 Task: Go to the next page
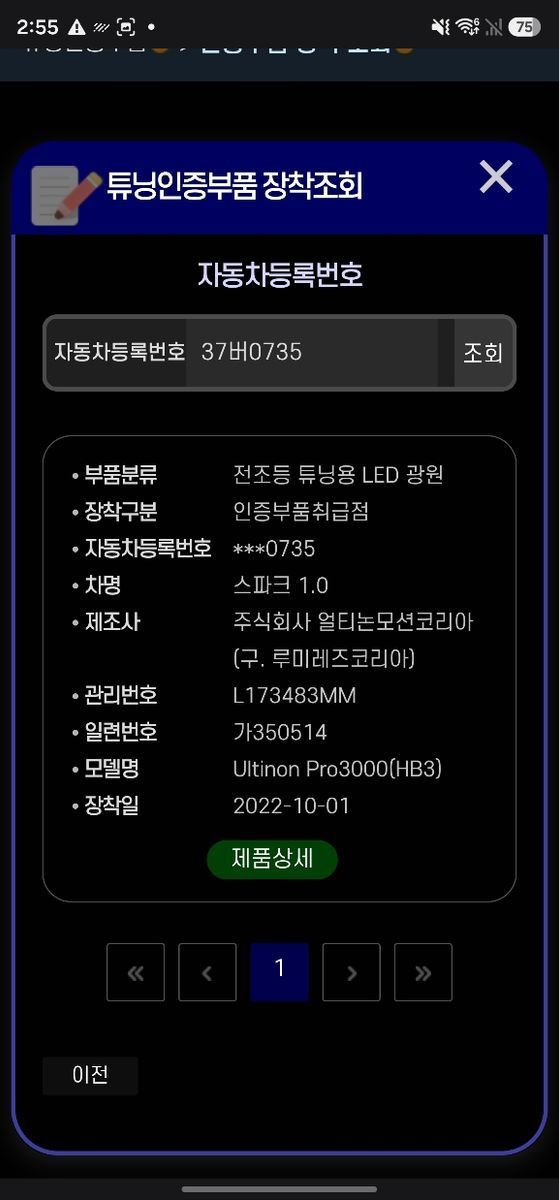coord(351,972)
